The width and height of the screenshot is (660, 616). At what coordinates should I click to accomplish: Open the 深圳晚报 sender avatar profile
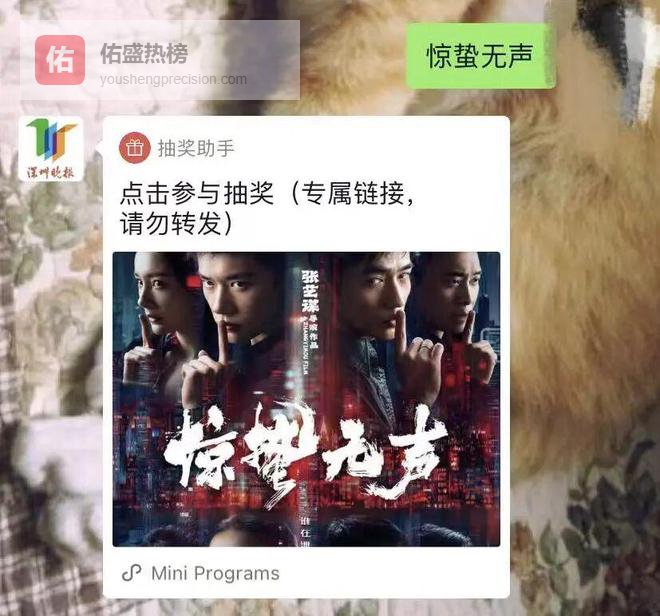55,149
